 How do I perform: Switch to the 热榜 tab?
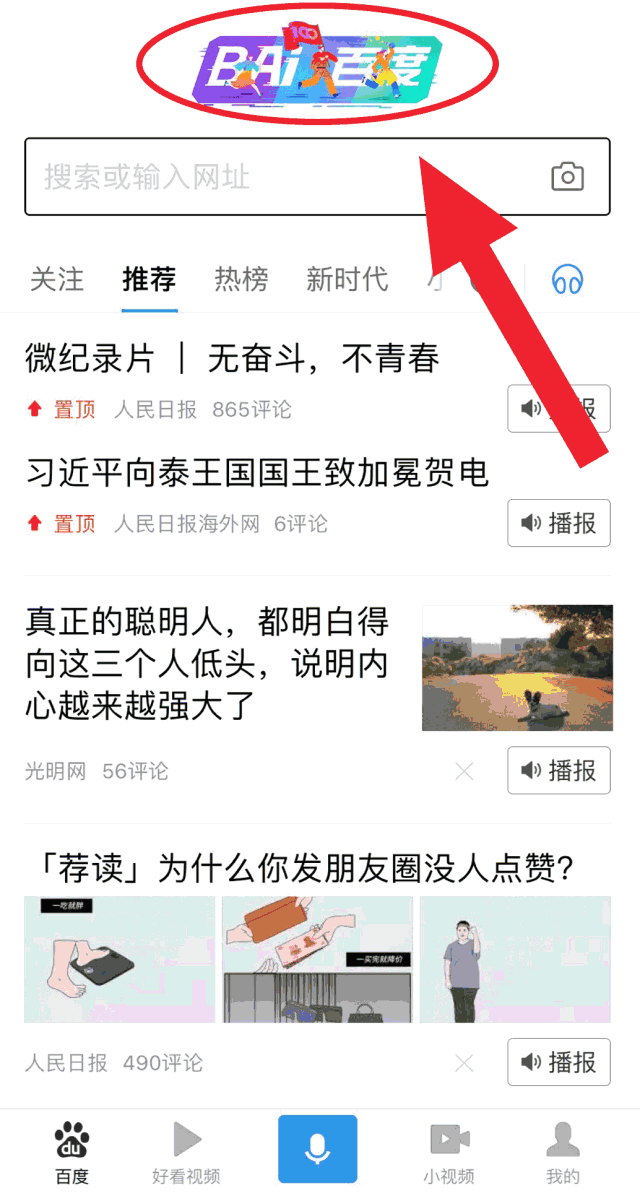click(241, 279)
